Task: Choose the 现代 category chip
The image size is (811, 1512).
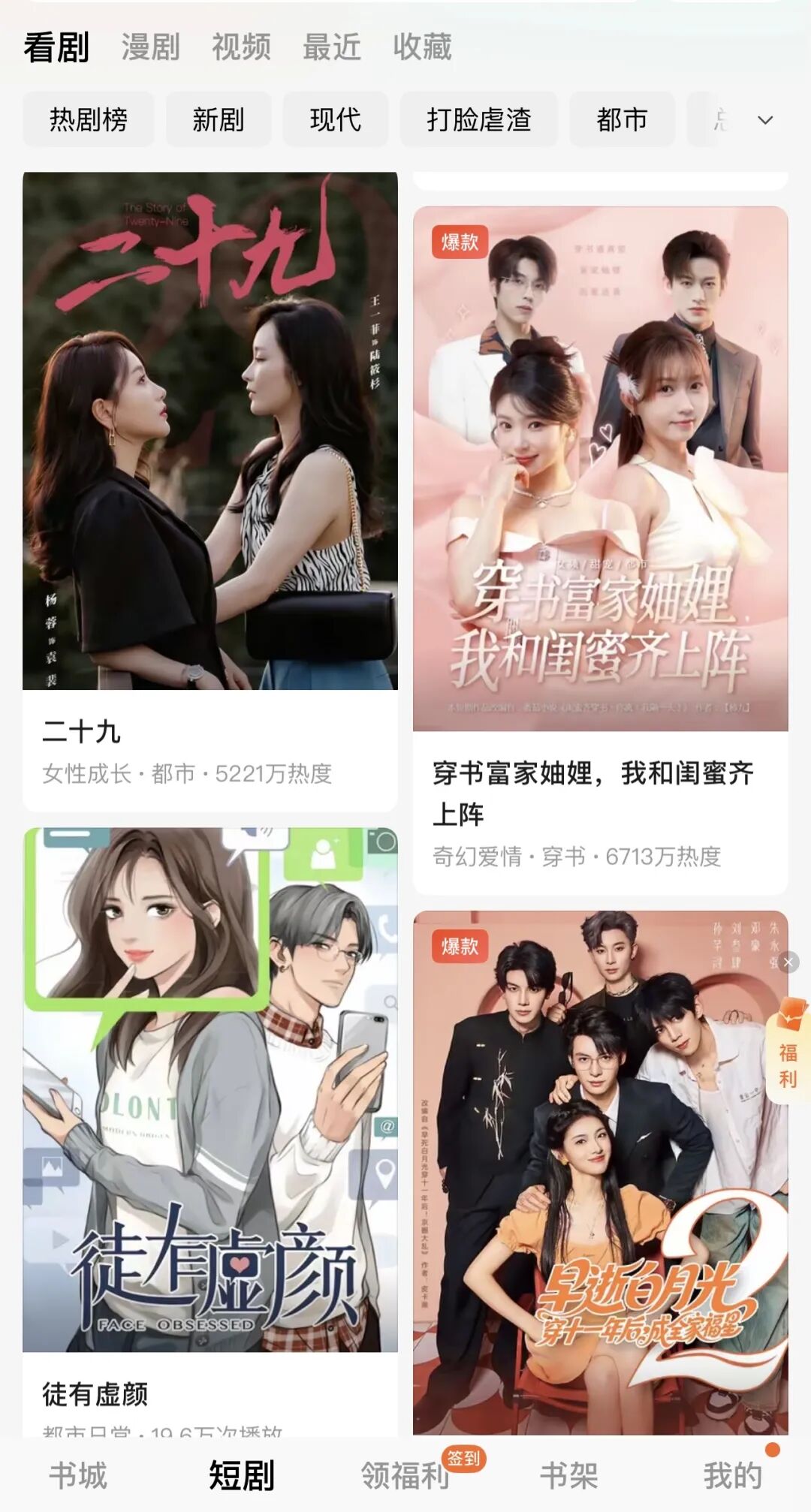Action: pos(336,119)
